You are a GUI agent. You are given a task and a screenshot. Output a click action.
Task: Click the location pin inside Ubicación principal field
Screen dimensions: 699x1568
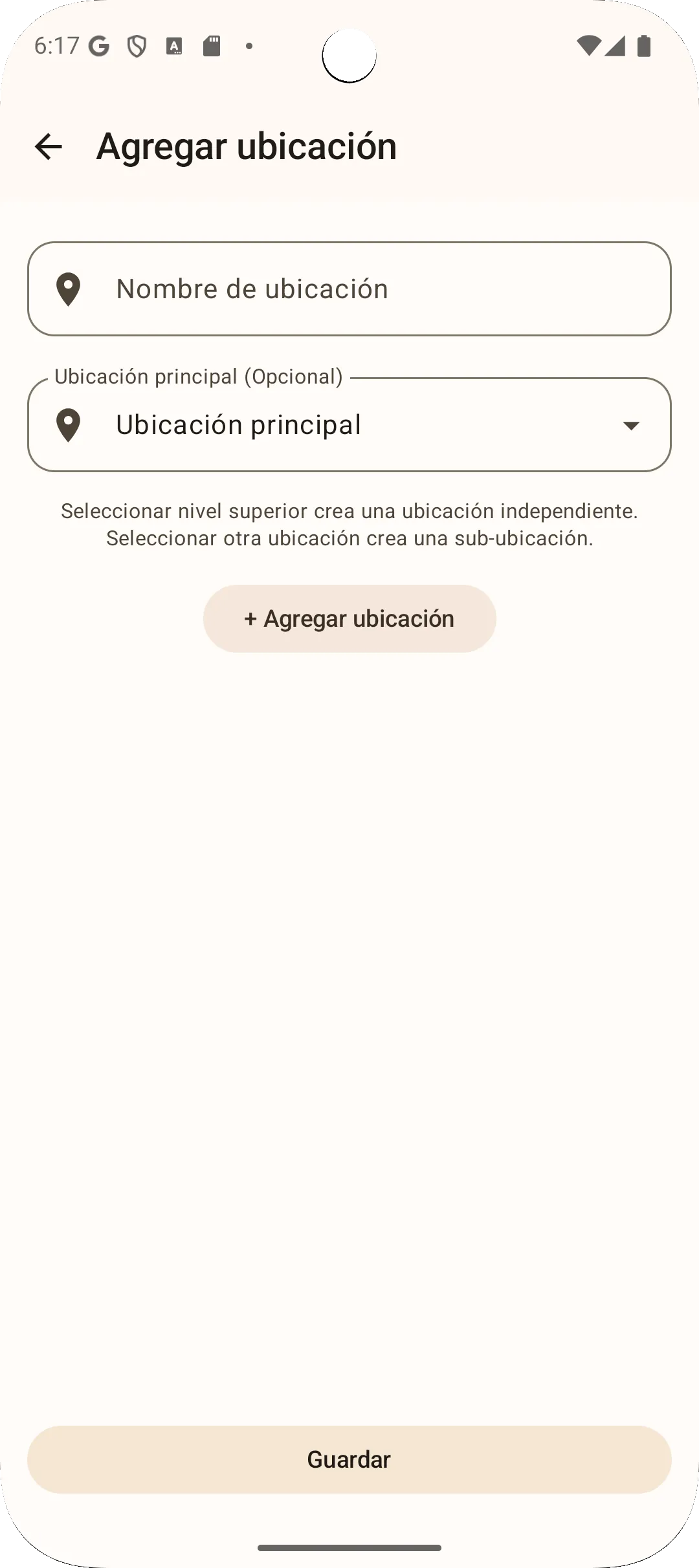pyautogui.click(x=69, y=425)
